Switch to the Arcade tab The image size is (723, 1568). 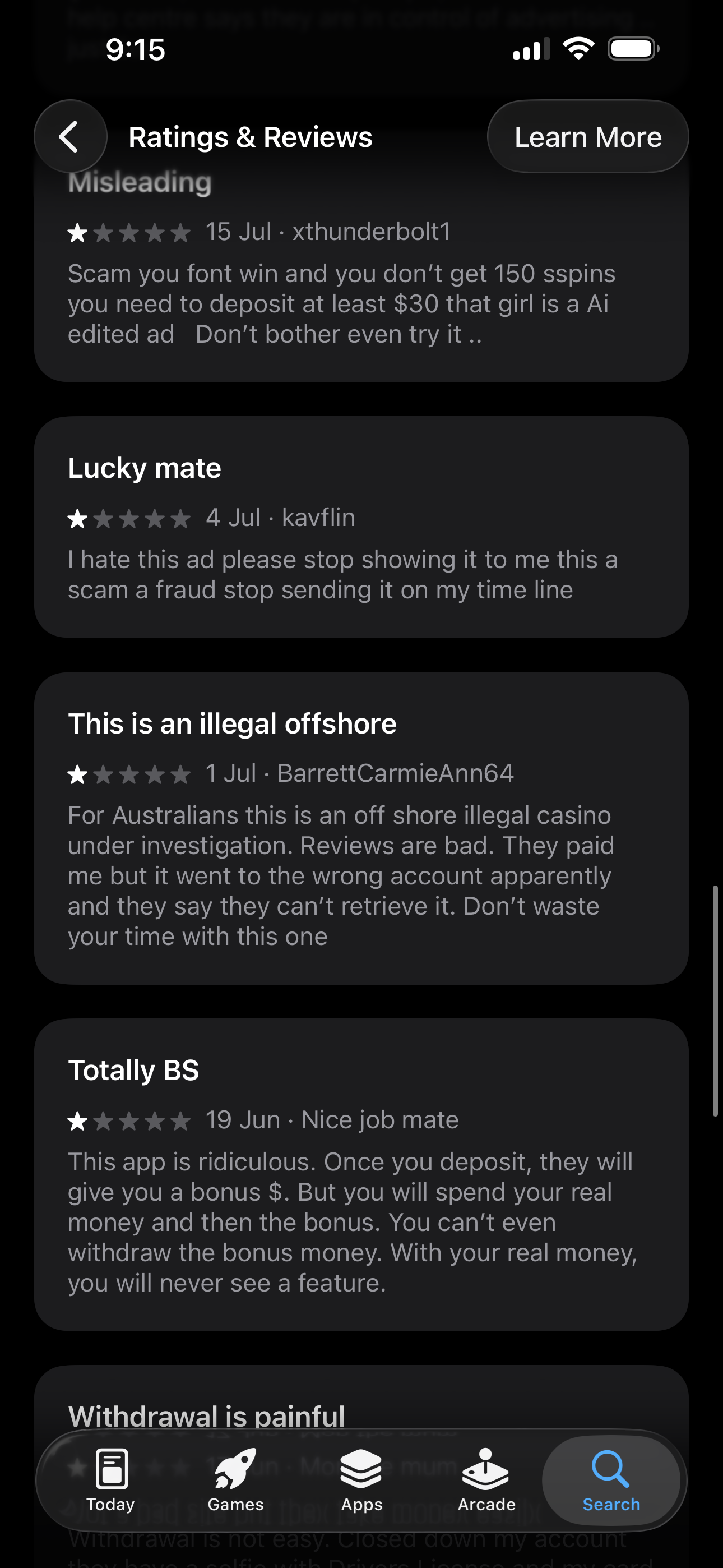coord(486,1481)
